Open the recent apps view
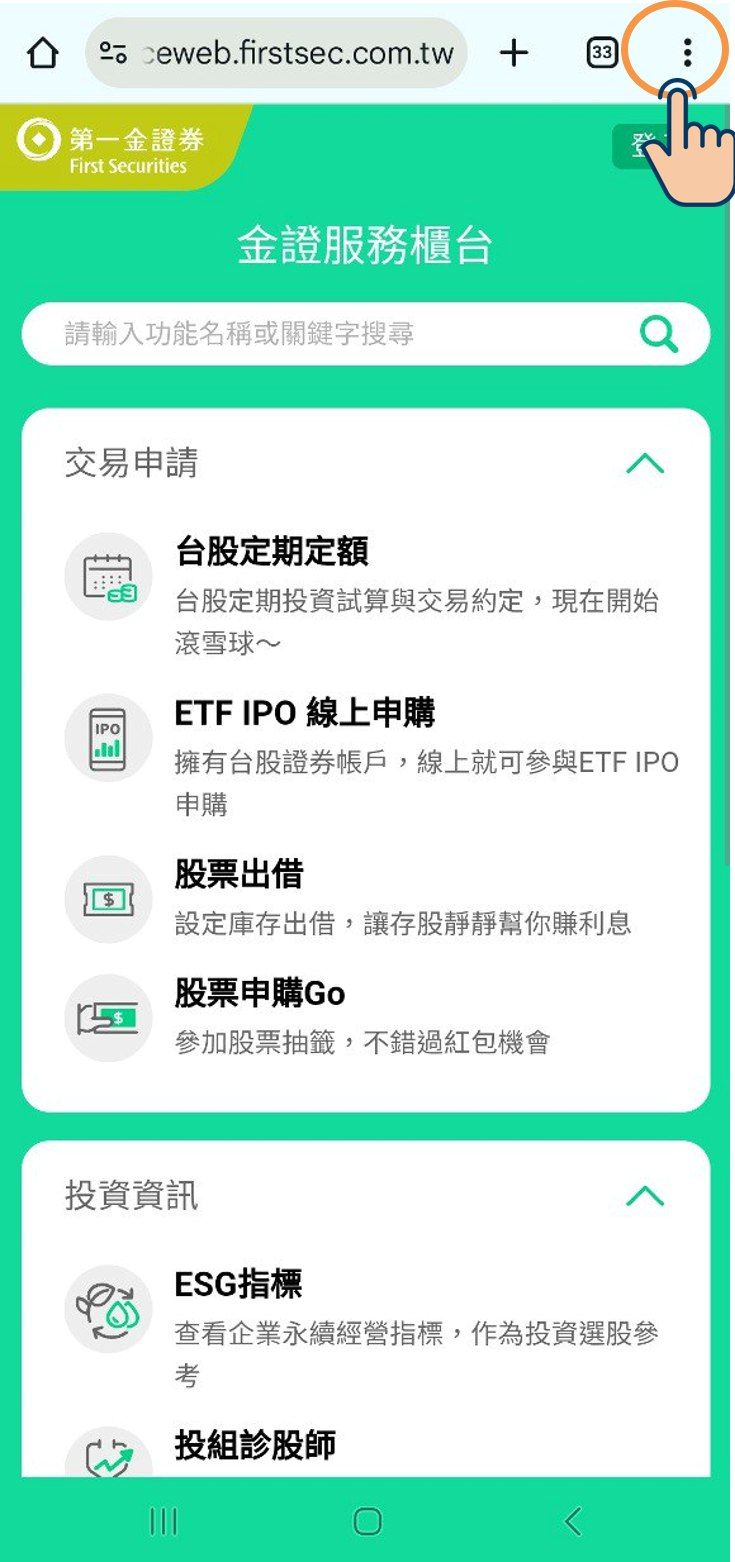The height and width of the screenshot is (1562, 735). pyautogui.click(x=163, y=1522)
